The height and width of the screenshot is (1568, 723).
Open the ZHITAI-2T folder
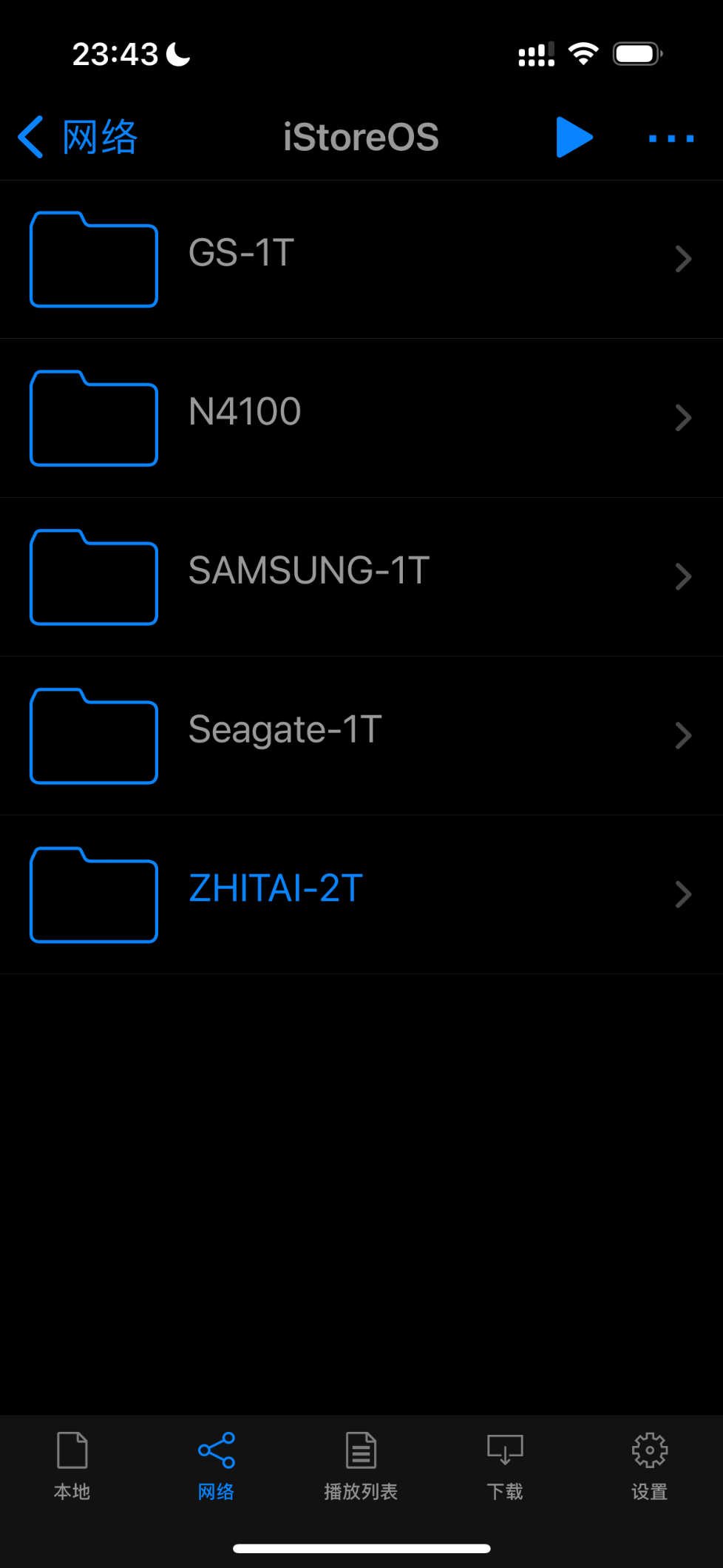pyautogui.click(x=361, y=895)
